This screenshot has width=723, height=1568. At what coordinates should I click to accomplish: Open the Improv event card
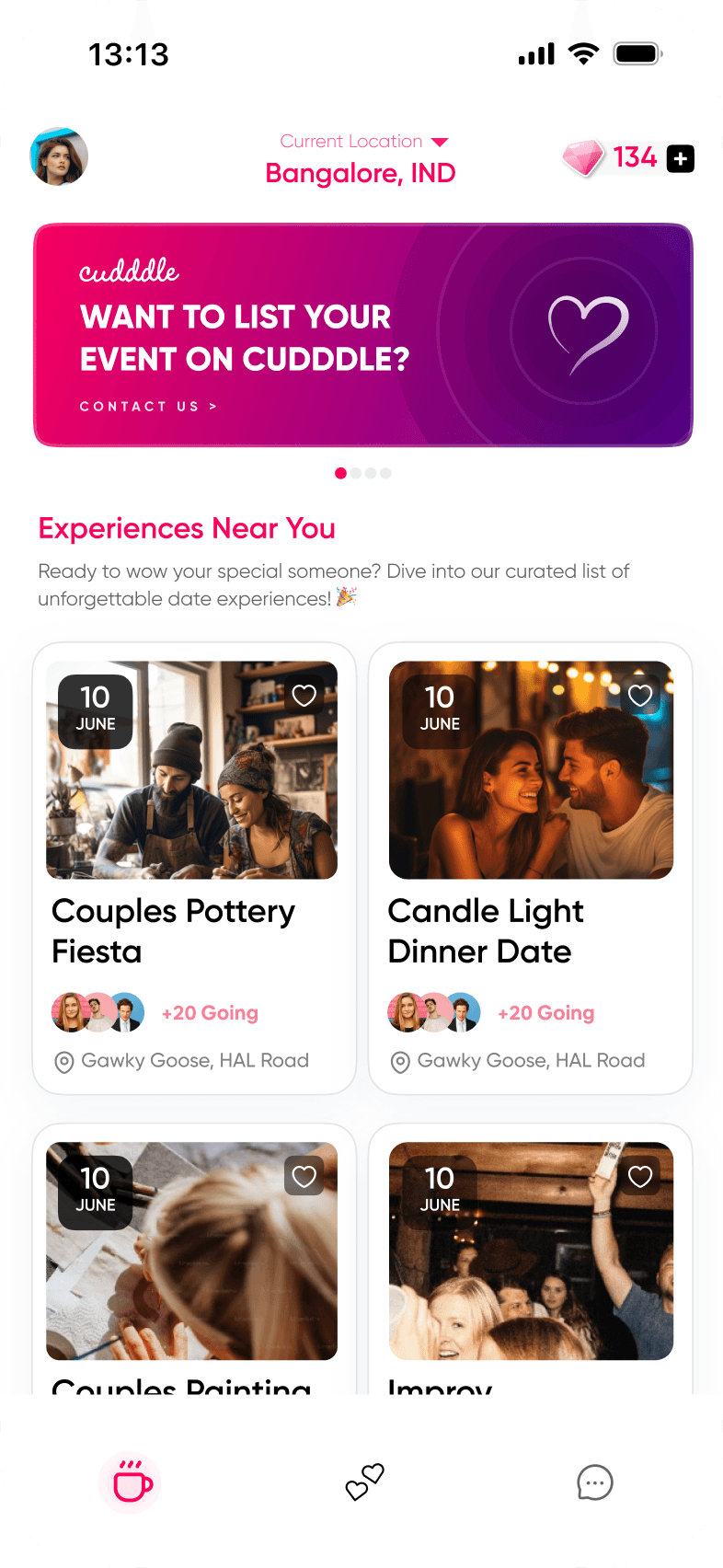[531, 1259]
